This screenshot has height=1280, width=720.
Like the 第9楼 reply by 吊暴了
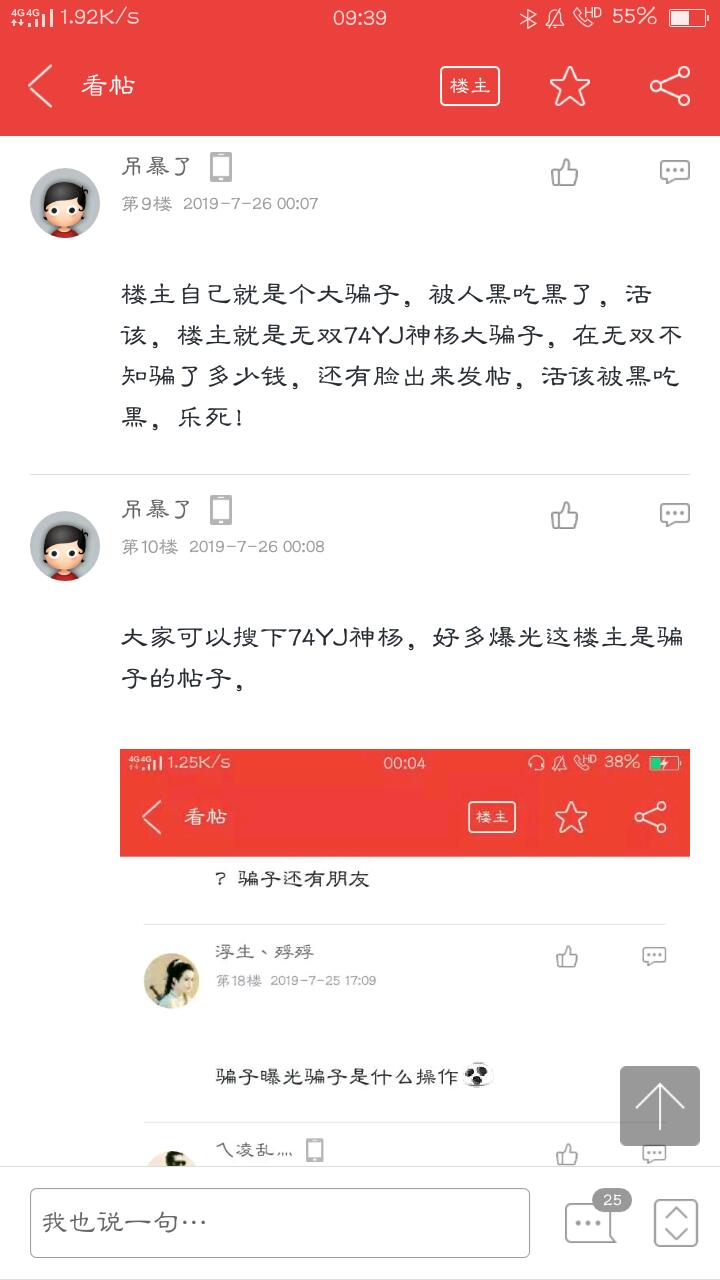coord(565,173)
